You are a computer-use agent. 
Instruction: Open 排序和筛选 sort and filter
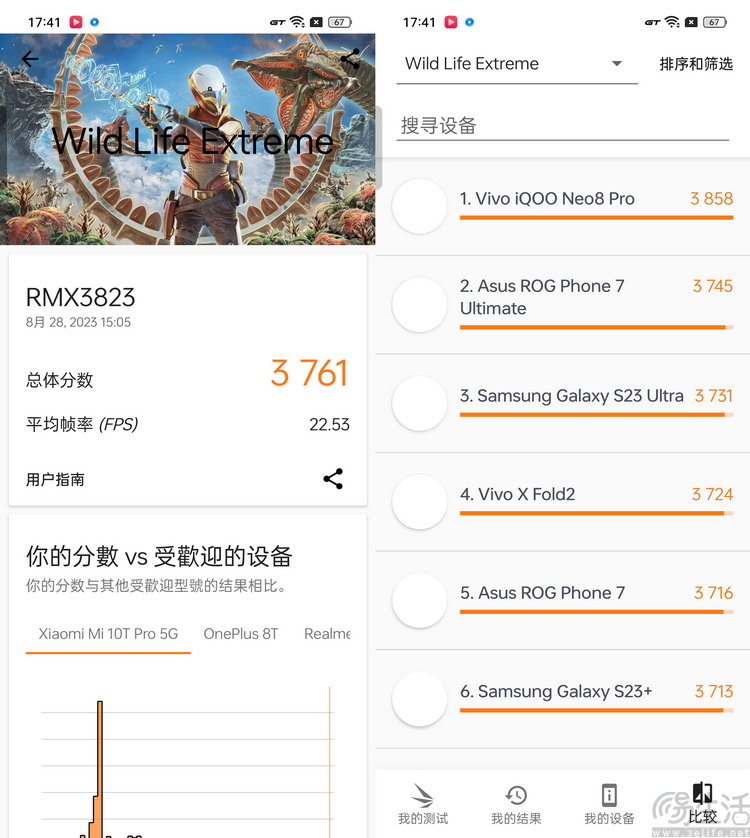click(696, 64)
